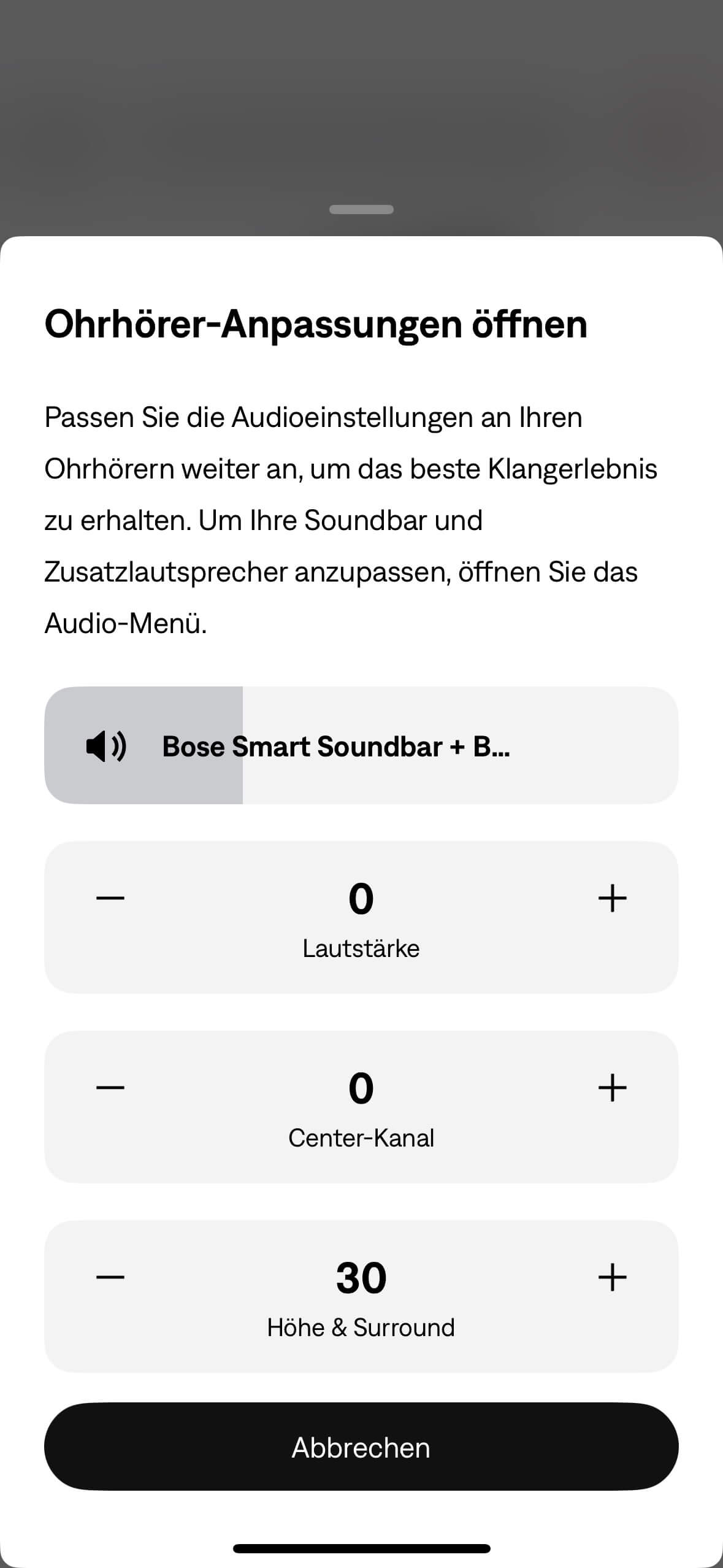The width and height of the screenshot is (723, 1568).
Task: Lower the Center-Kanal level
Action: [x=110, y=1088]
